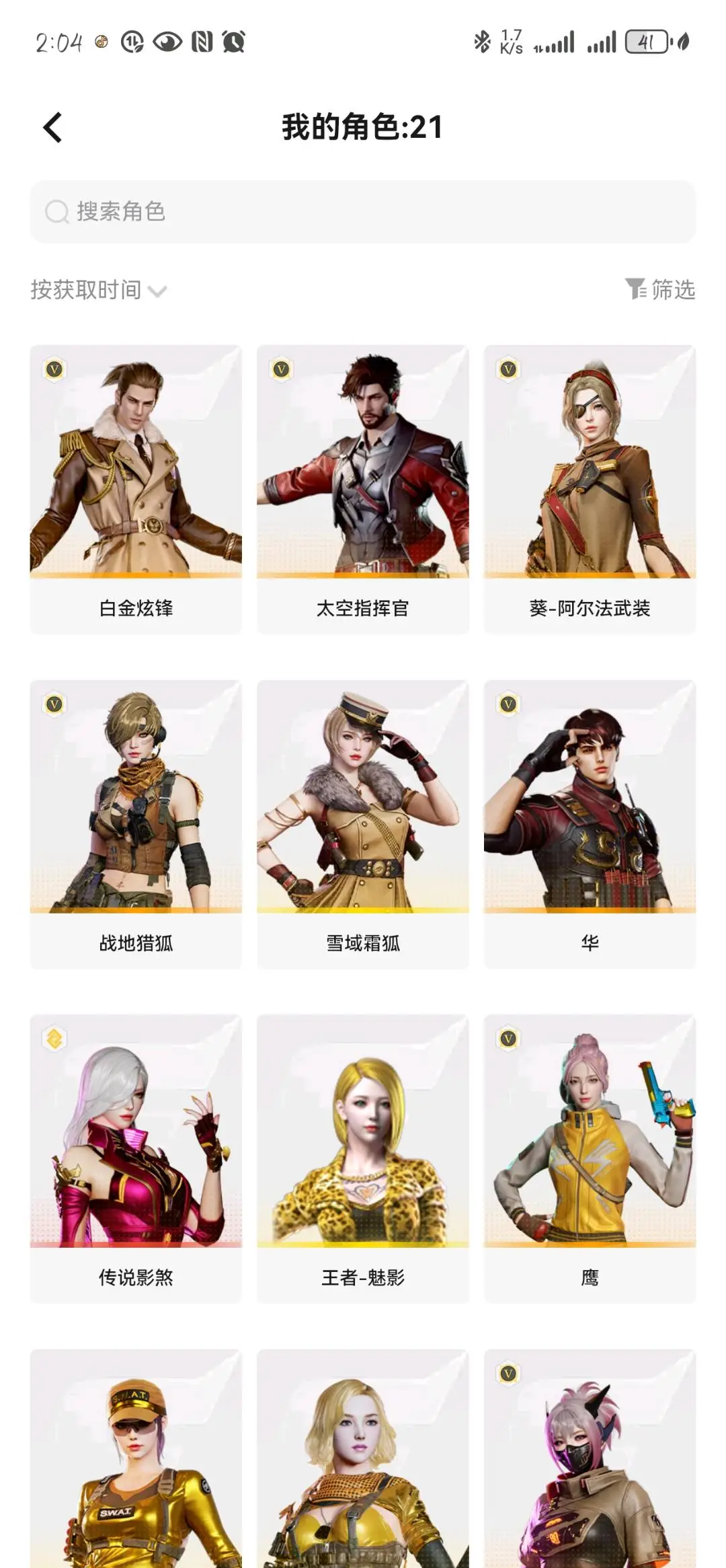Select the 太空指挥官 character card
726x1568 pixels.
tap(363, 490)
